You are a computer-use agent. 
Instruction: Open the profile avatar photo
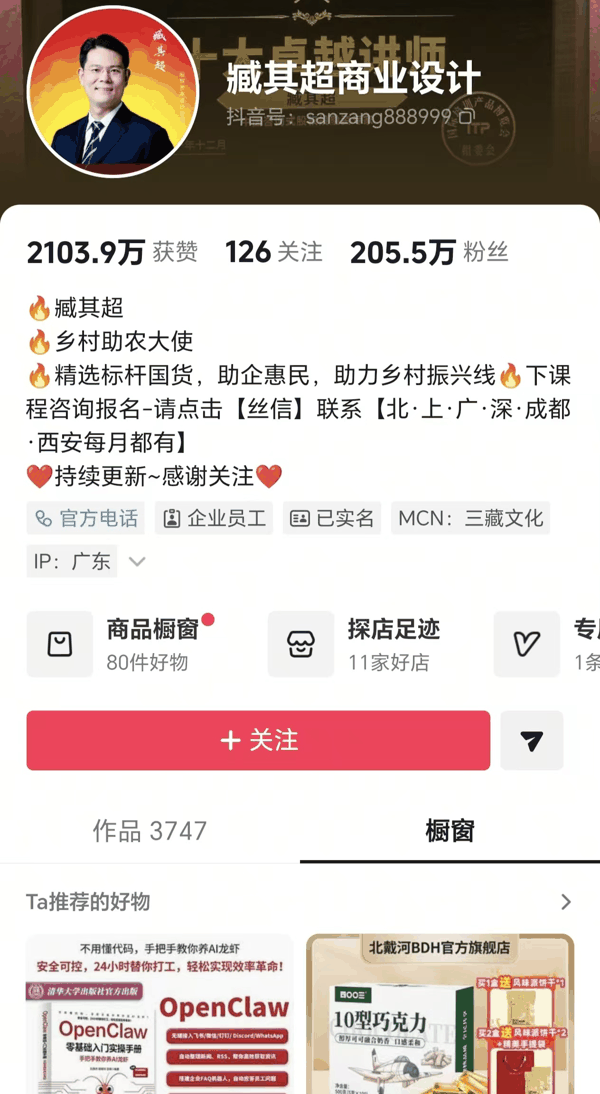113,92
